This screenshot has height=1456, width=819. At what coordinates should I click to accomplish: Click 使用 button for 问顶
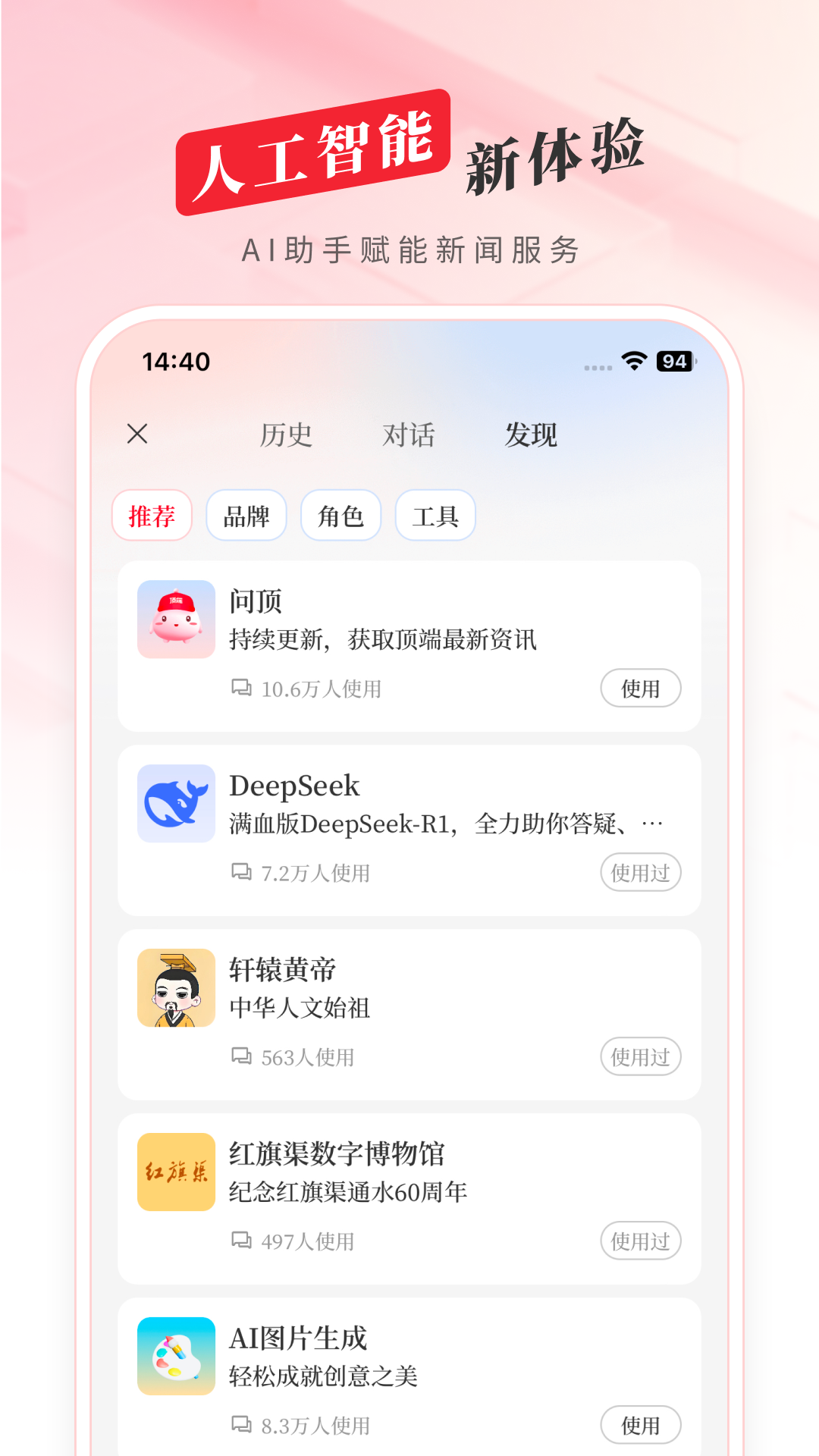[x=641, y=688]
